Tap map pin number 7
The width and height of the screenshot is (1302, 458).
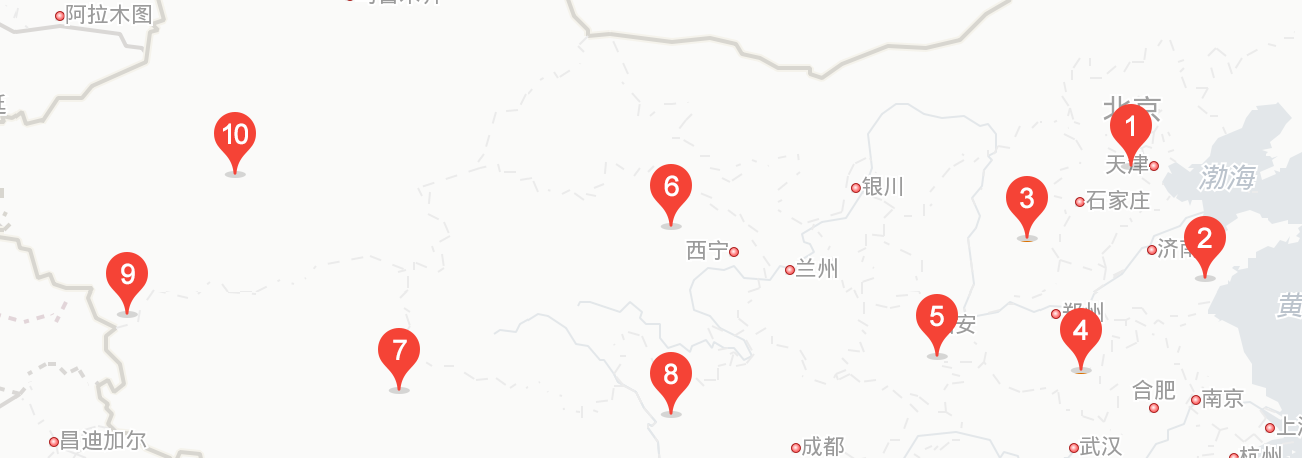coord(399,351)
